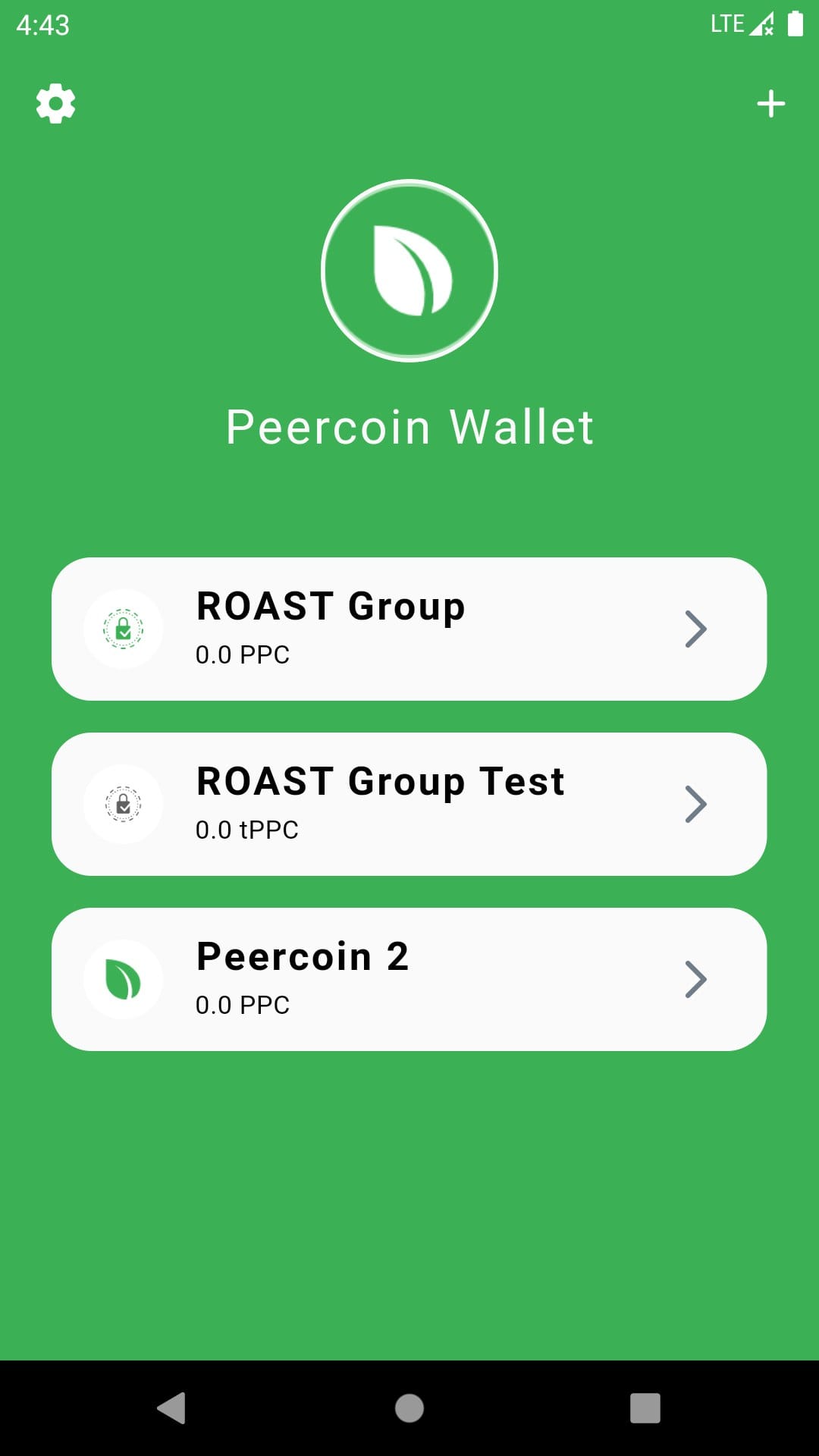Open the settings gear
Viewport: 819px width, 1456px height.
(x=56, y=104)
